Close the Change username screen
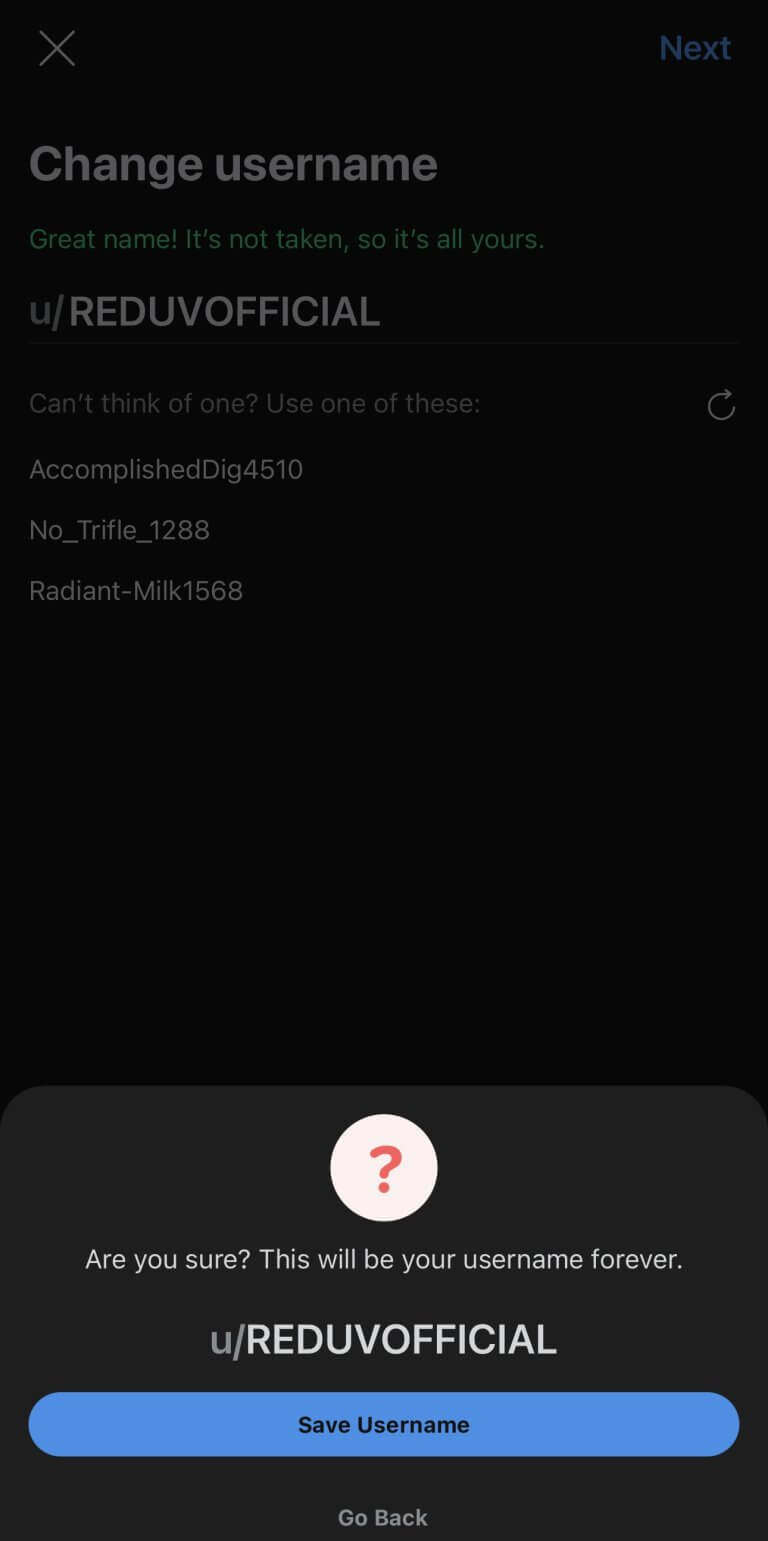Image resolution: width=768 pixels, height=1541 pixels. coord(57,48)
